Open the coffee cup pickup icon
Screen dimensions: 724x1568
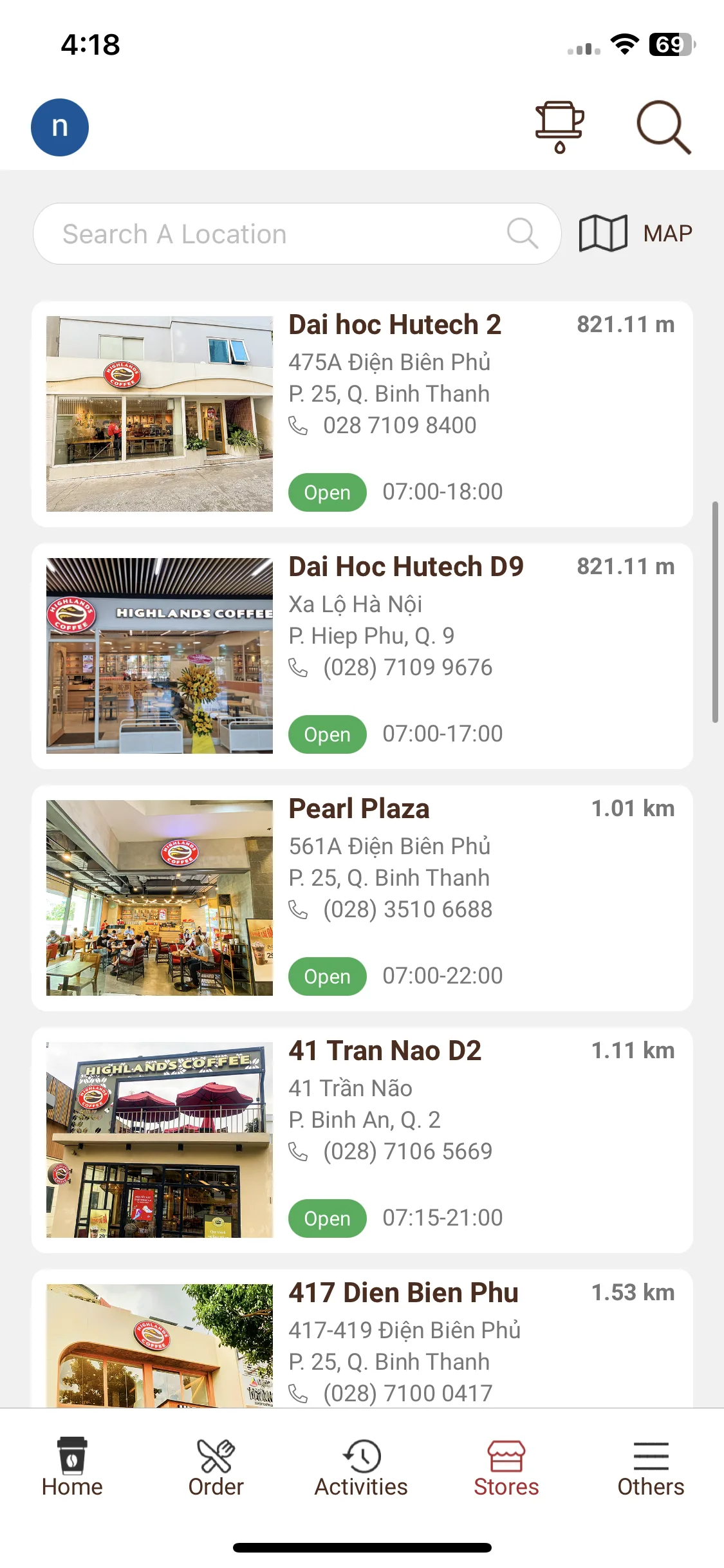tap(559, 127)
